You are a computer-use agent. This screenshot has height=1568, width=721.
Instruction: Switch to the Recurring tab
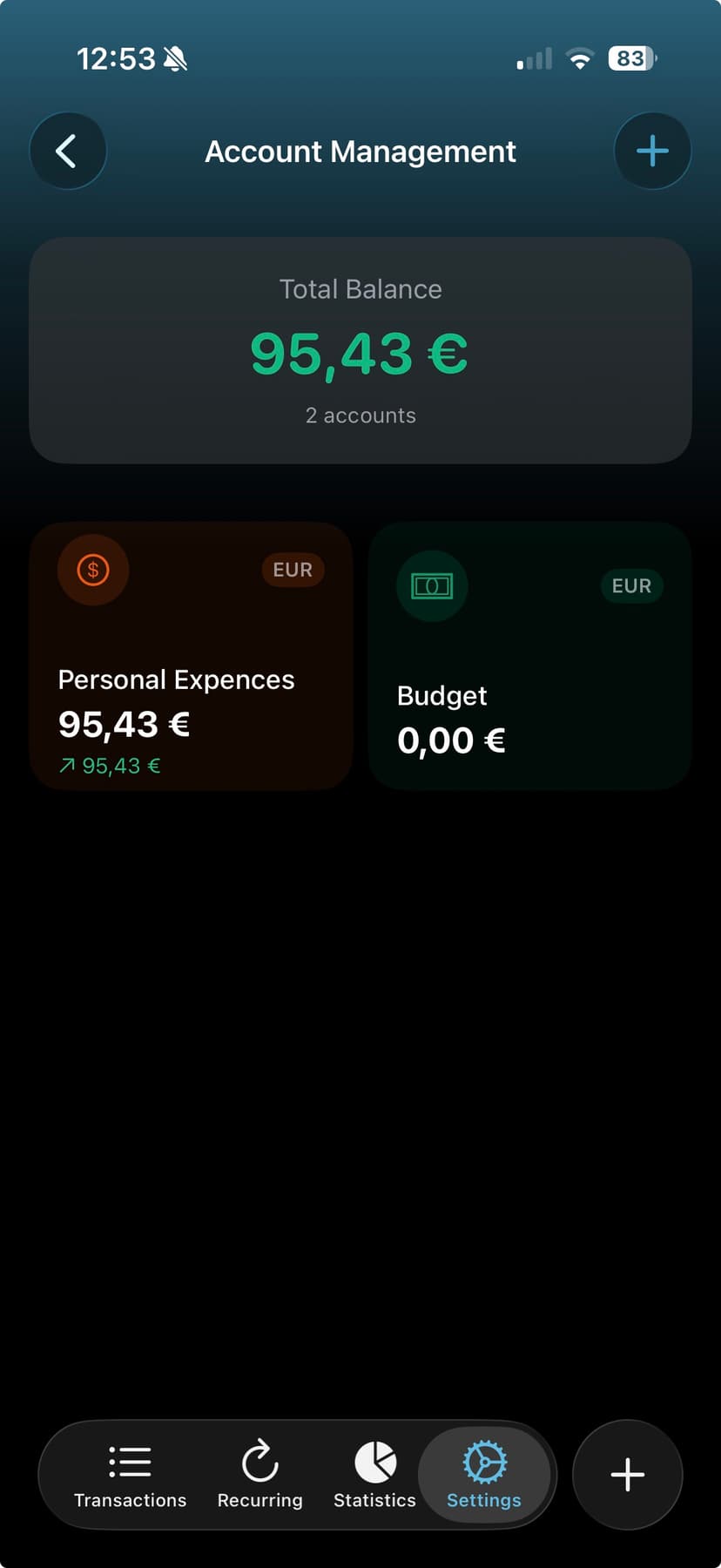(x=259, y=1474)
